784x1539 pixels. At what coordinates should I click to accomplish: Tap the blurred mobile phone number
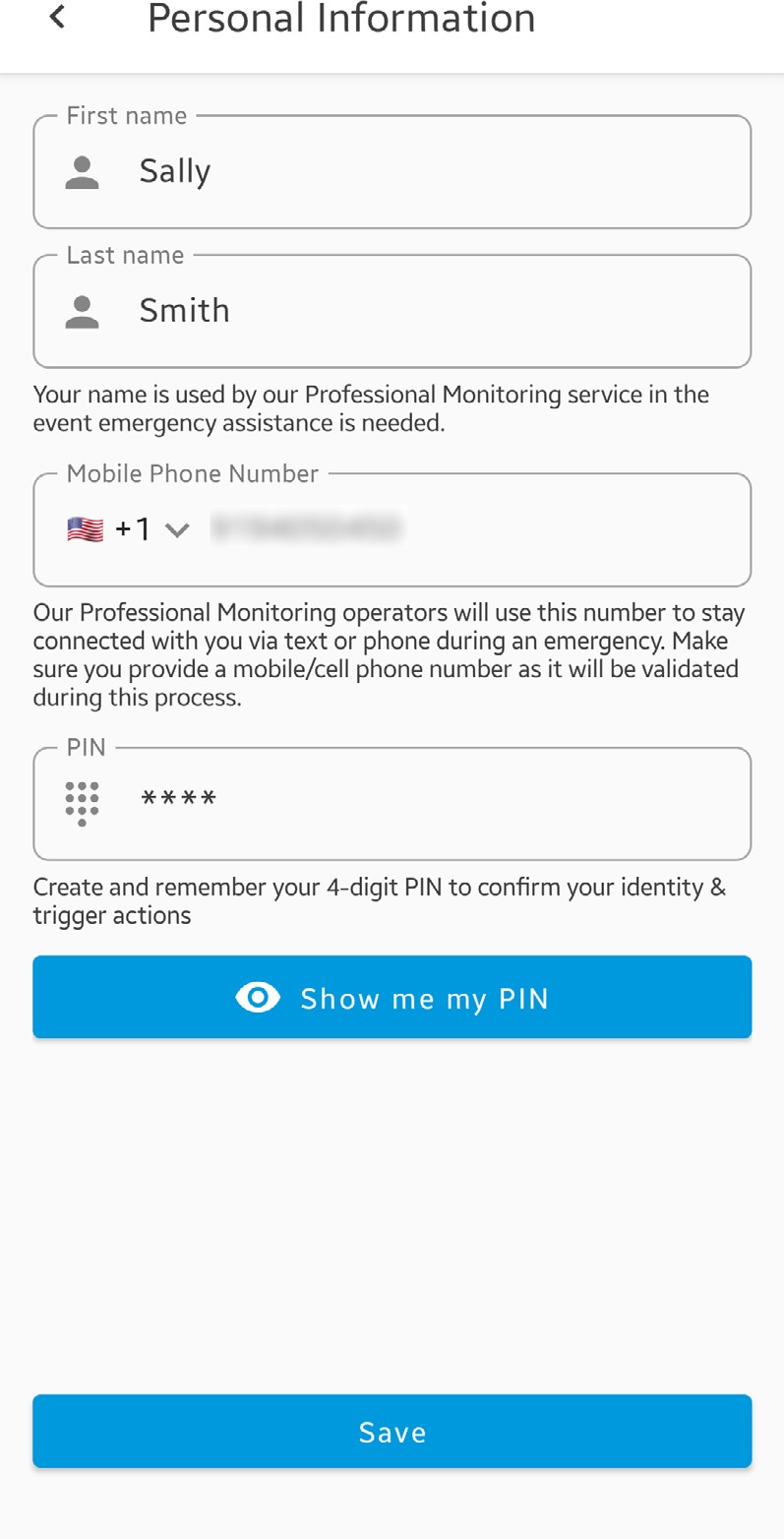(x=308, y=528)
